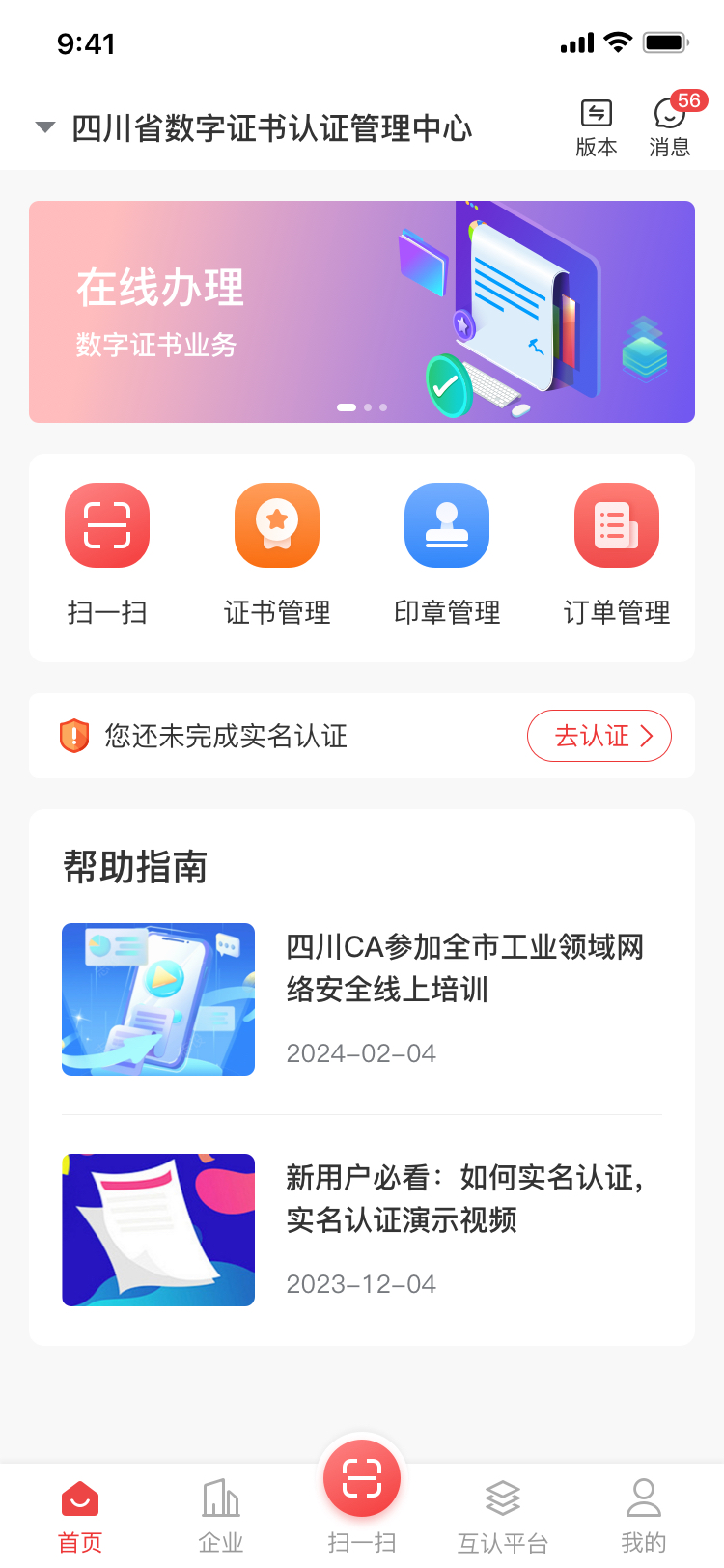Screen dimensions: 724x1568
Task: Open the 在线办理 banner
Action: [362, 311]
